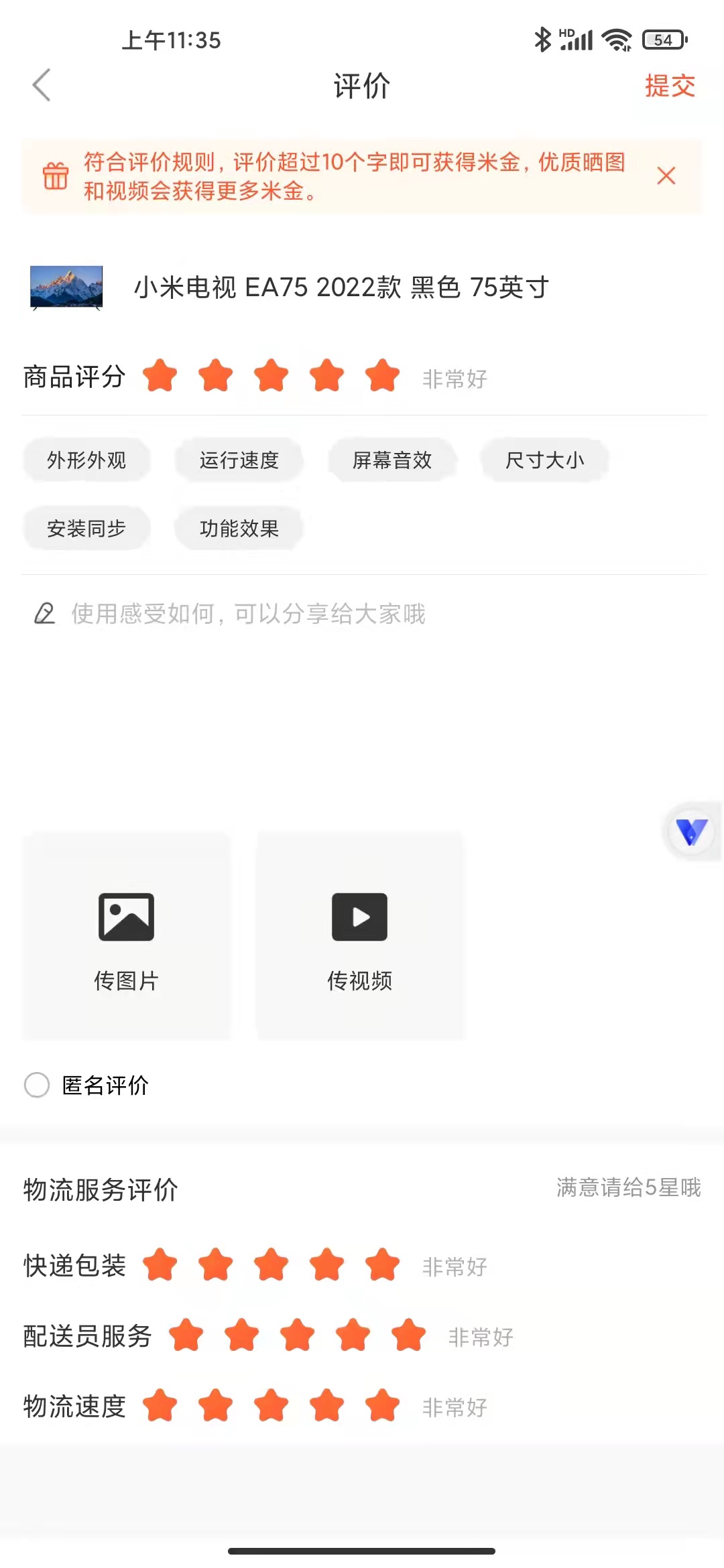Select the 安装同步 tag
Image resolution: width=724 pixels, height=1568 pixels.
(86, 529)
